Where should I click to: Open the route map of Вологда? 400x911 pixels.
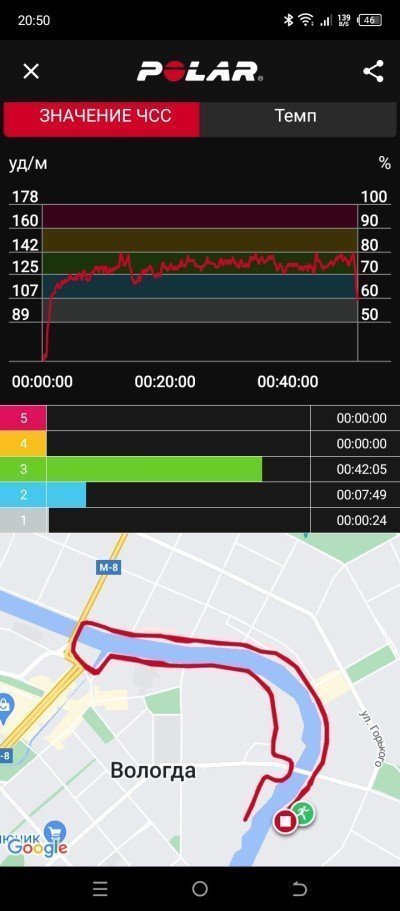[200, 700]
